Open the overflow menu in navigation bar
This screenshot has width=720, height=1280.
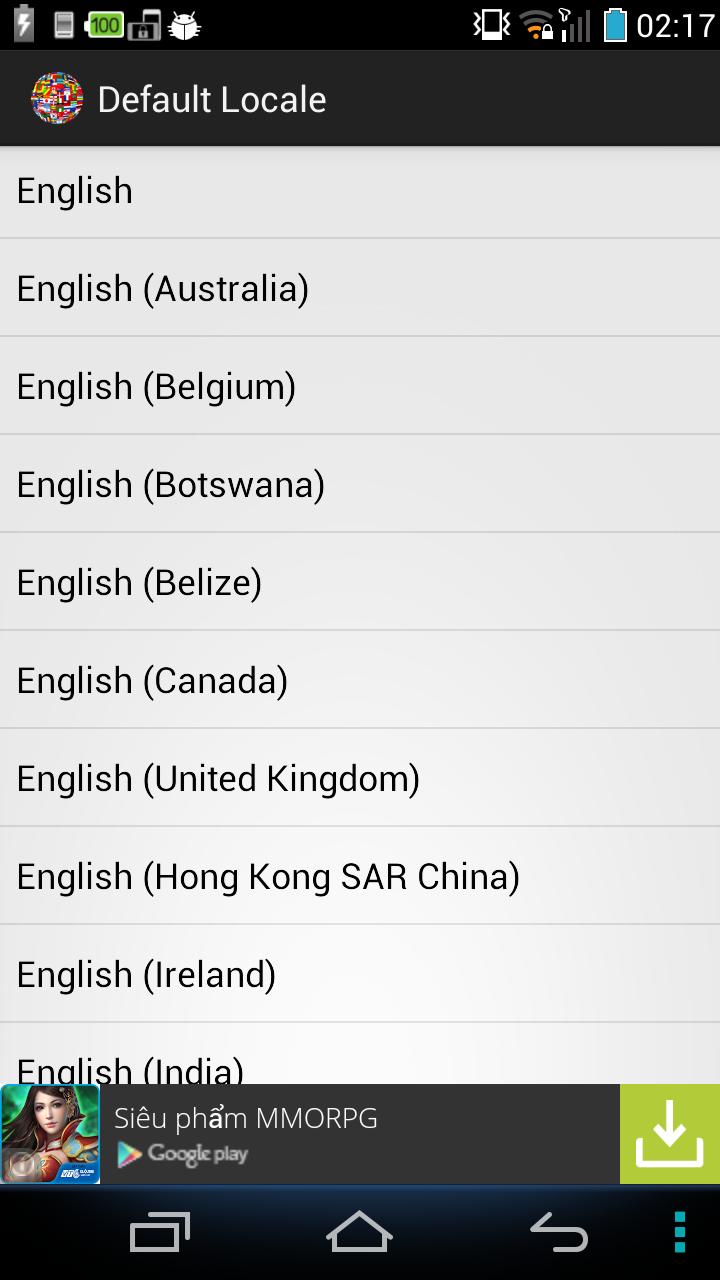680,1232
